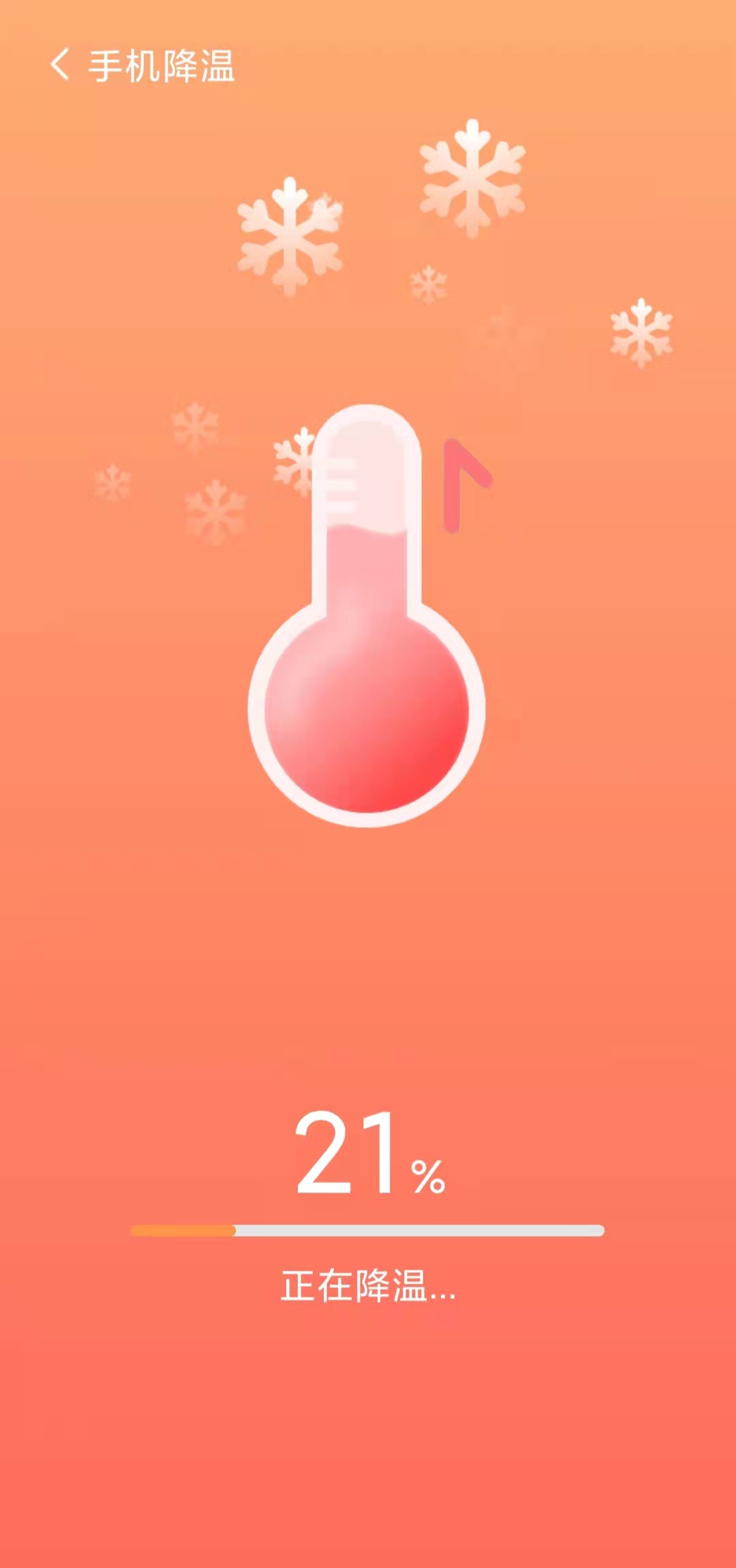Screen dimensions: 736x1568
Task: Click the back chevron in the top bar
Action: (60, 64)
